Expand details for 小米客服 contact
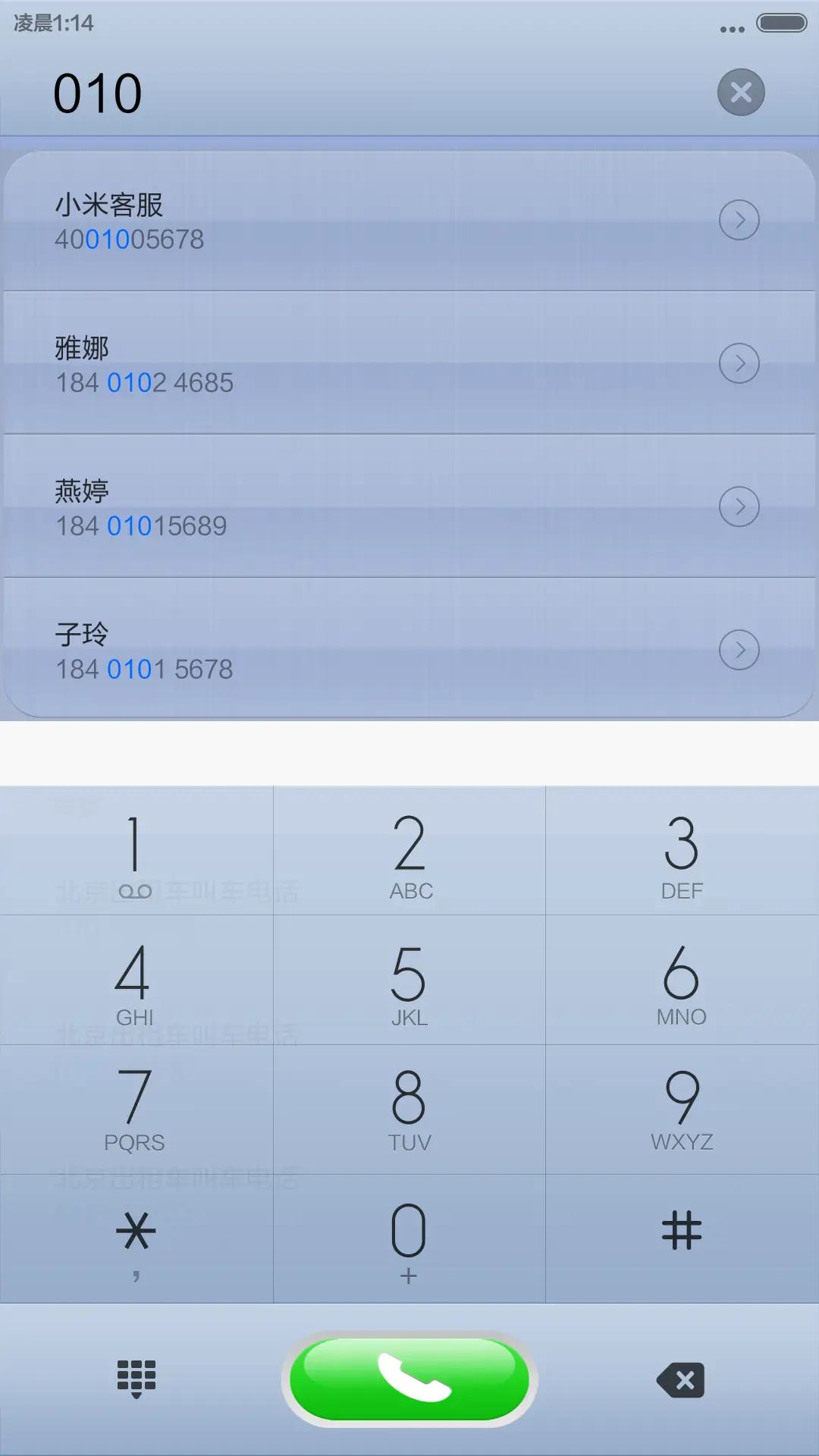This screenshot has height=1456, width=819. pos(739,220)
